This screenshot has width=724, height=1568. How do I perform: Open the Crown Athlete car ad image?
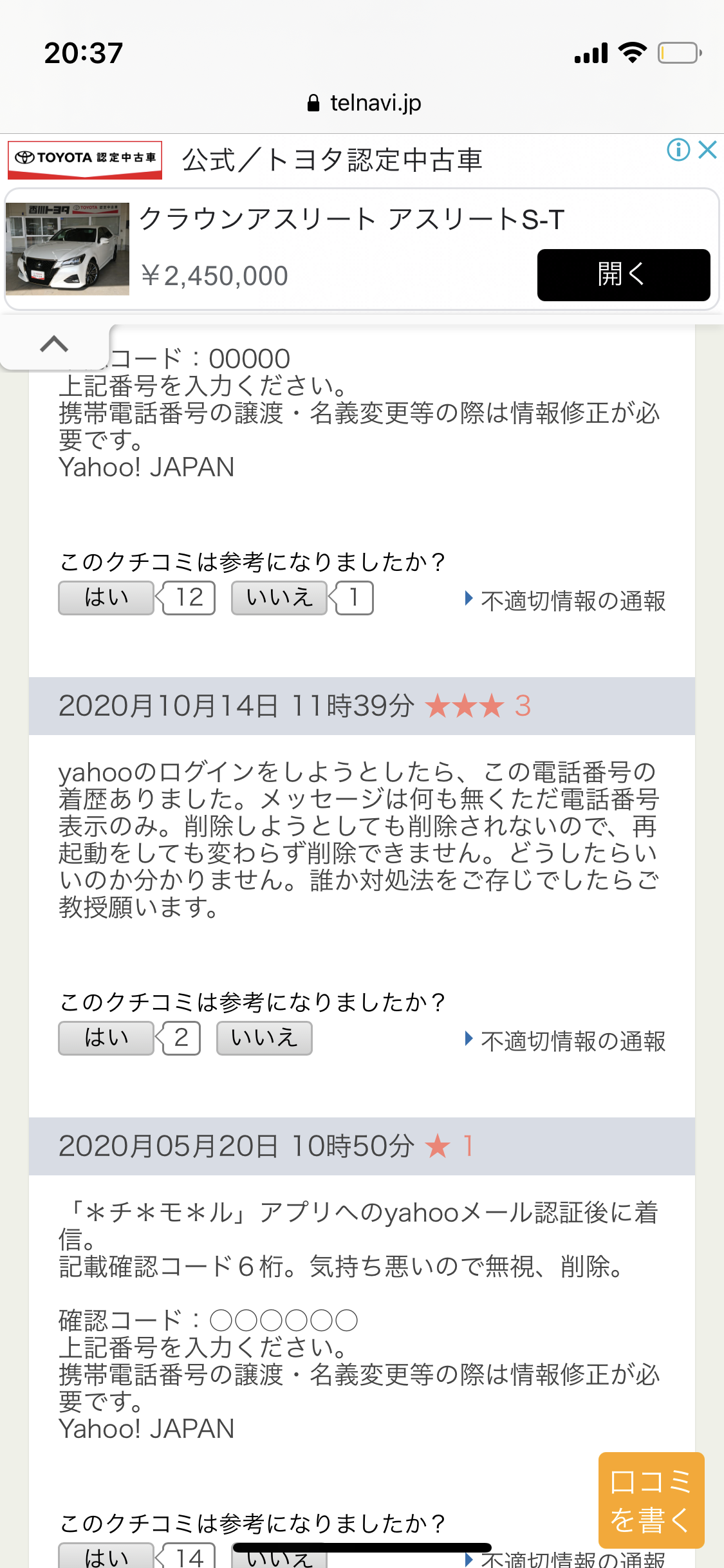[68, 248]
